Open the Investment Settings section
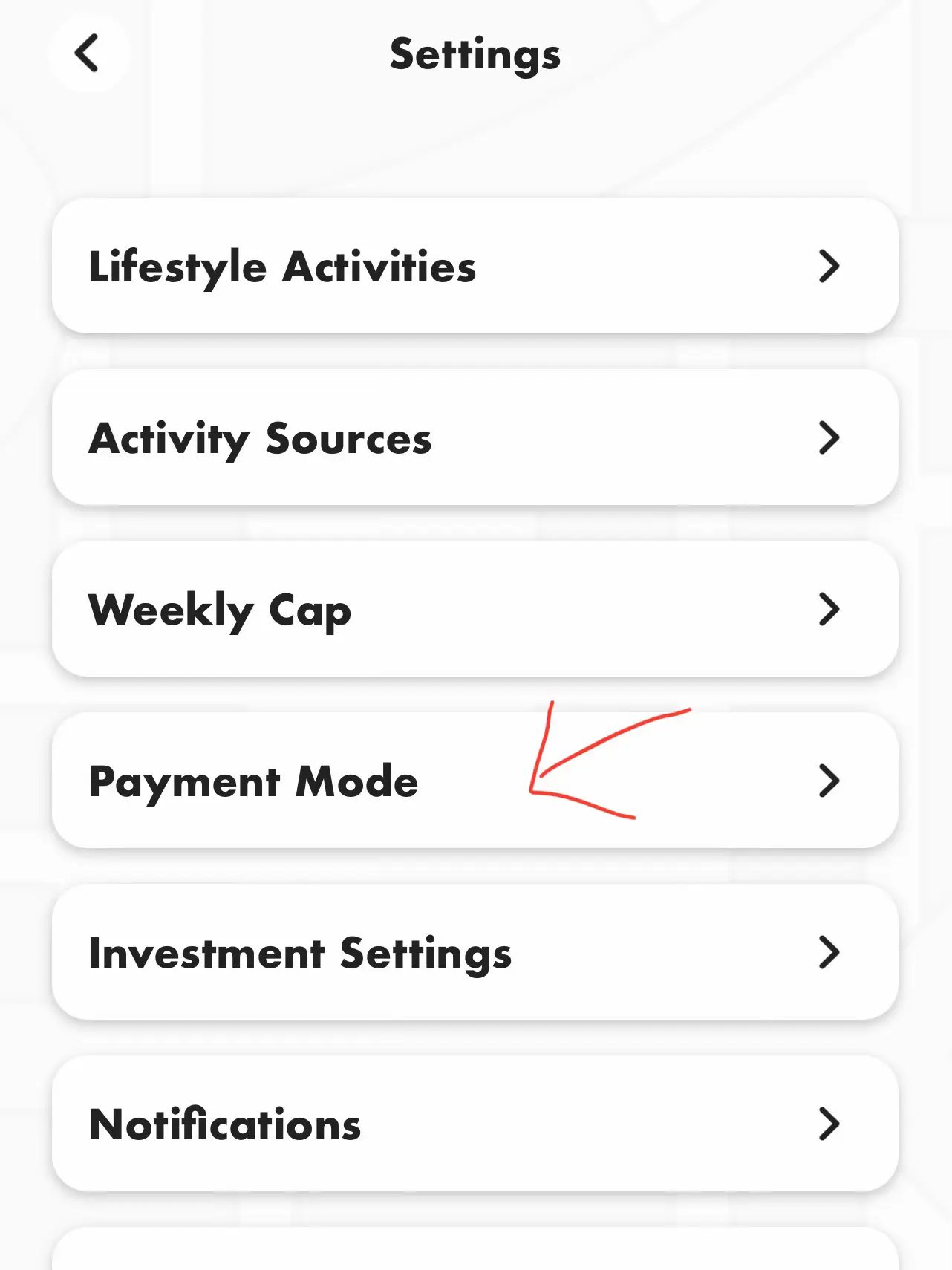This screenshot has width=952, height=1270. coord(475,953)
